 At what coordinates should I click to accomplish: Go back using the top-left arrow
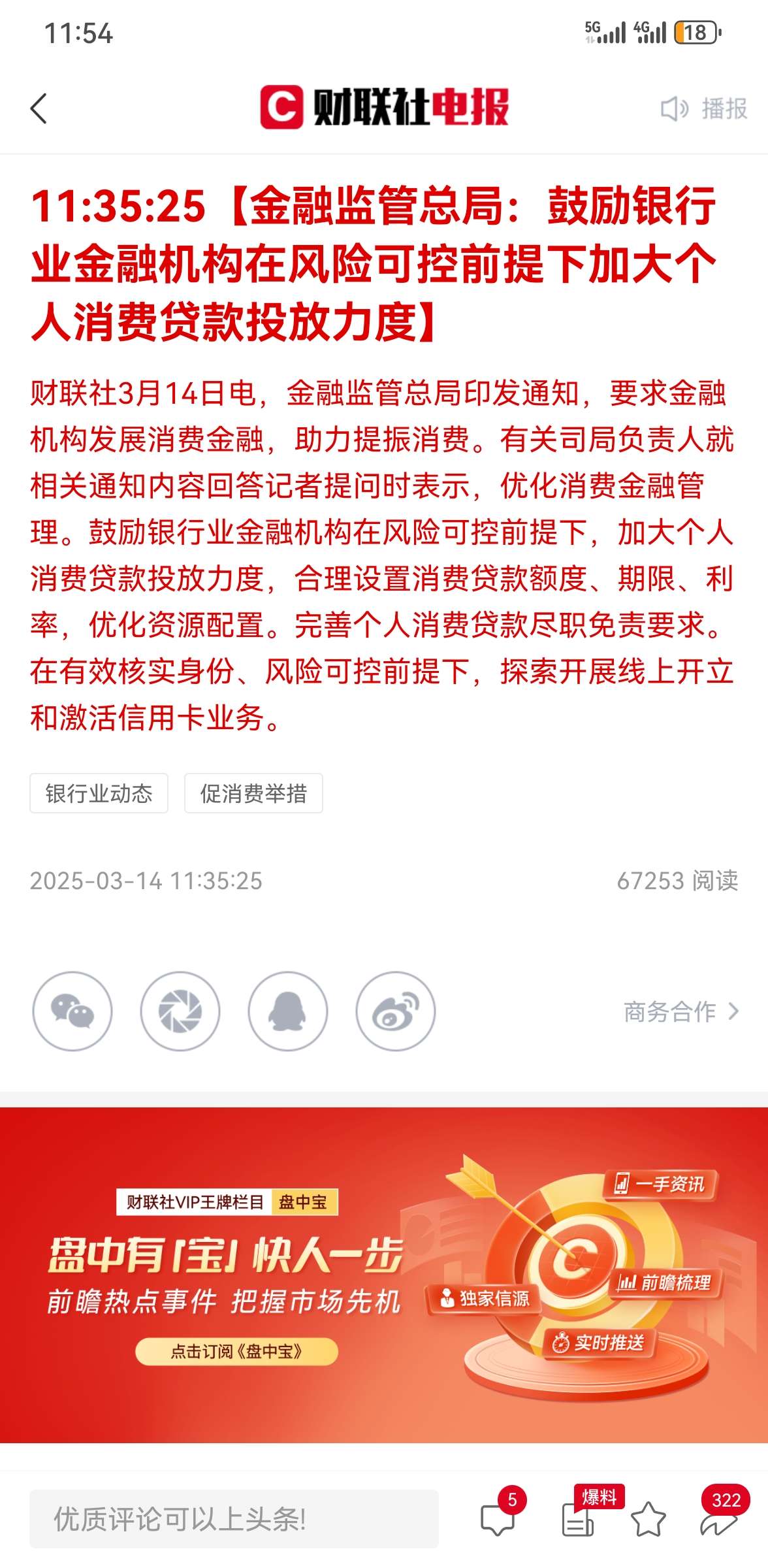point(39,108)
